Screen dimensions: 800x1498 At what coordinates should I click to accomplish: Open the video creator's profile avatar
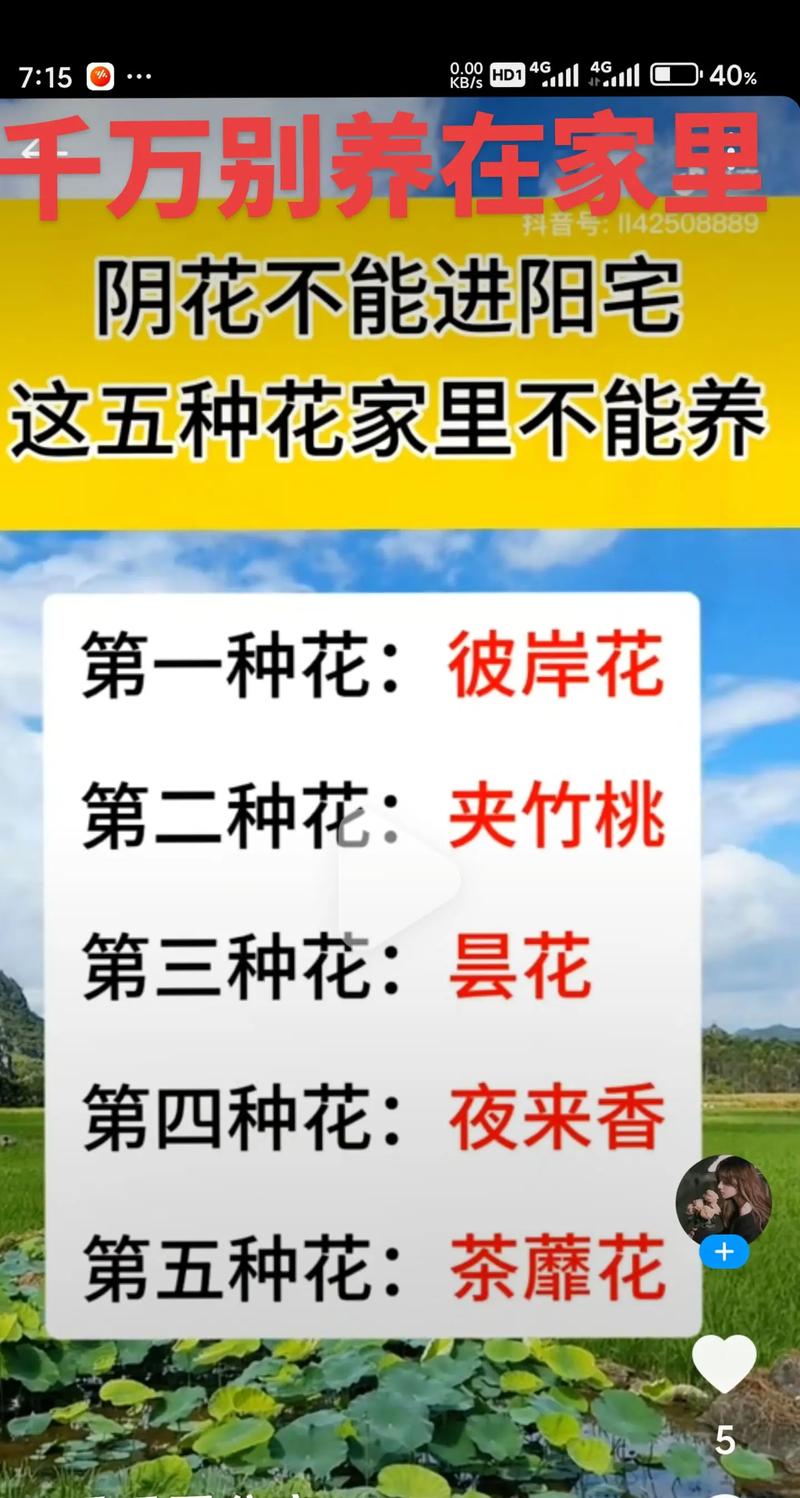tap(723, 1200)
